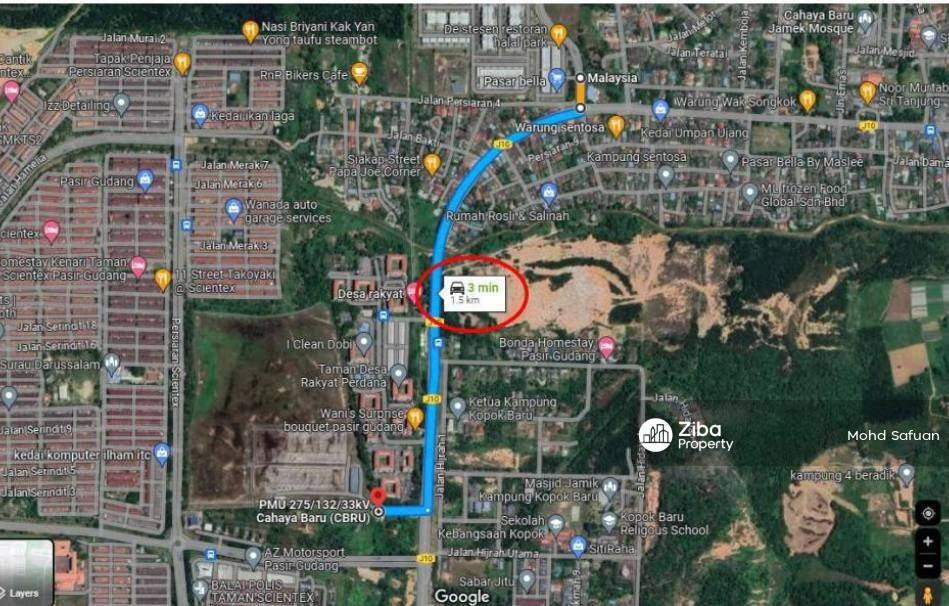949x606 pixels.
Task: Open Bonda Homestay Pasir Gudang marker
Action: (606, 349)
